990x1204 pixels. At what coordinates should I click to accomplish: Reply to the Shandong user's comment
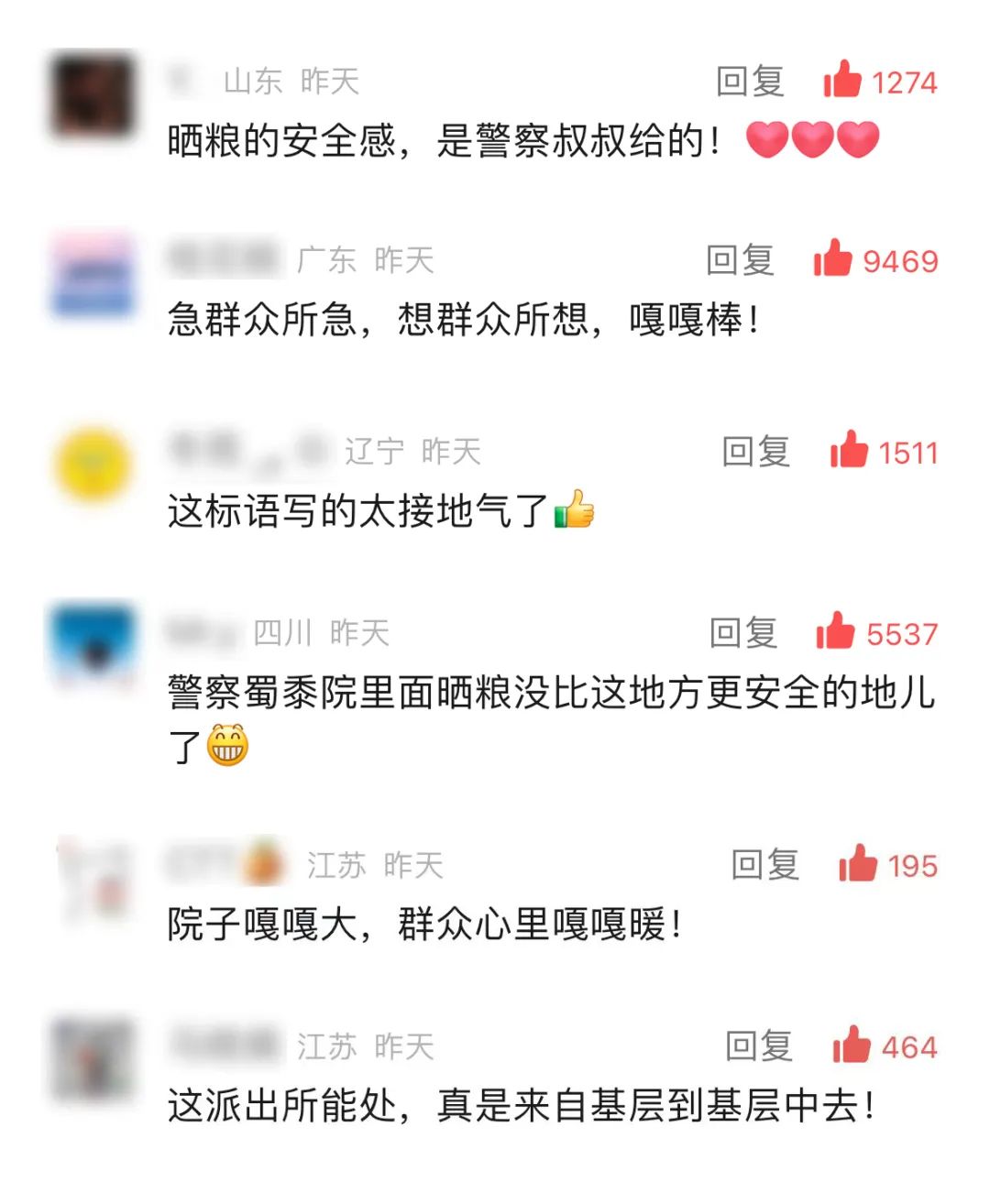point(750,82)
